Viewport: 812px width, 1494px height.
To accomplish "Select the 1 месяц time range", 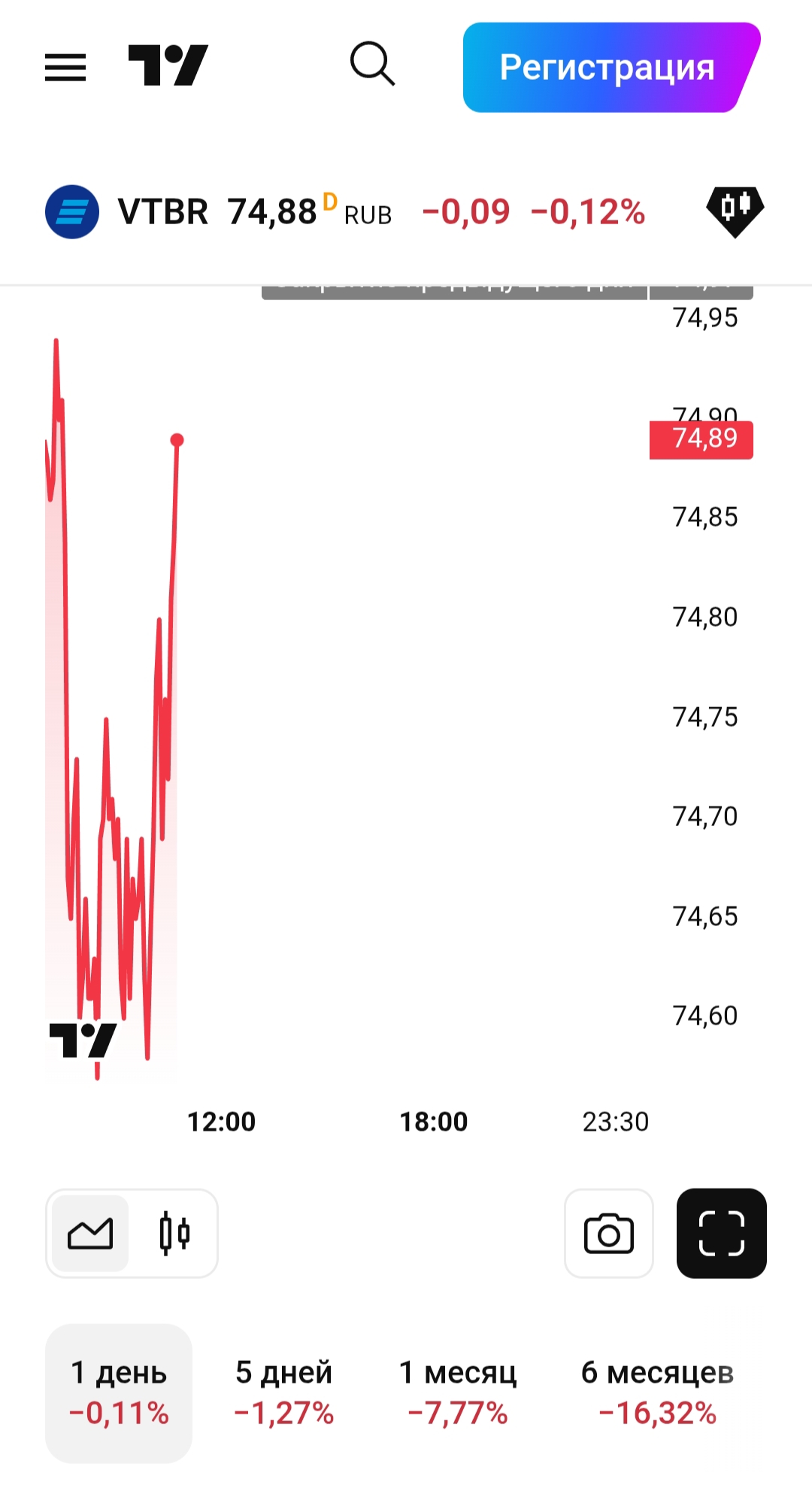I will pyautogui.click(x=458, y=1392).
